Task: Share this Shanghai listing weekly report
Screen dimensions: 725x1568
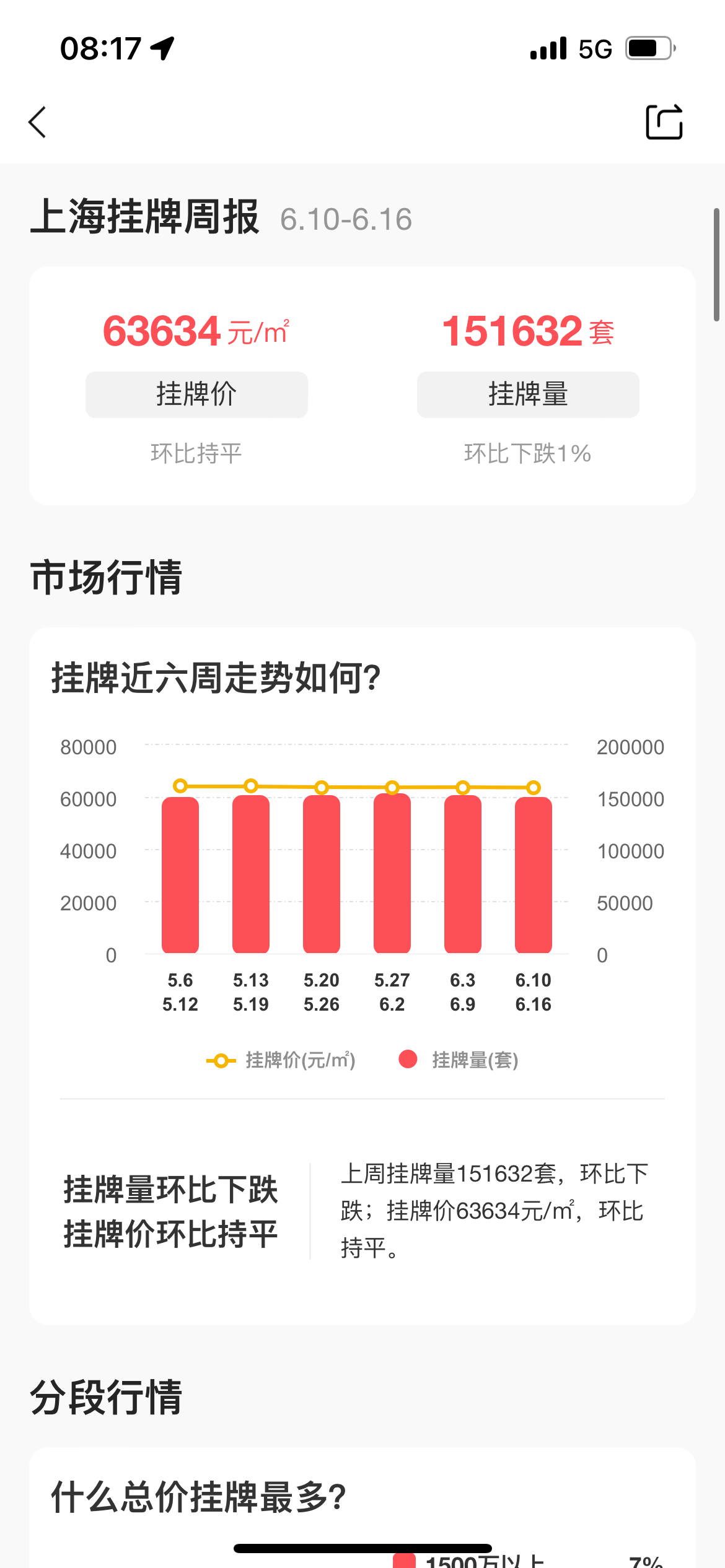Action: pyautogui.click(x=664, y=122)
